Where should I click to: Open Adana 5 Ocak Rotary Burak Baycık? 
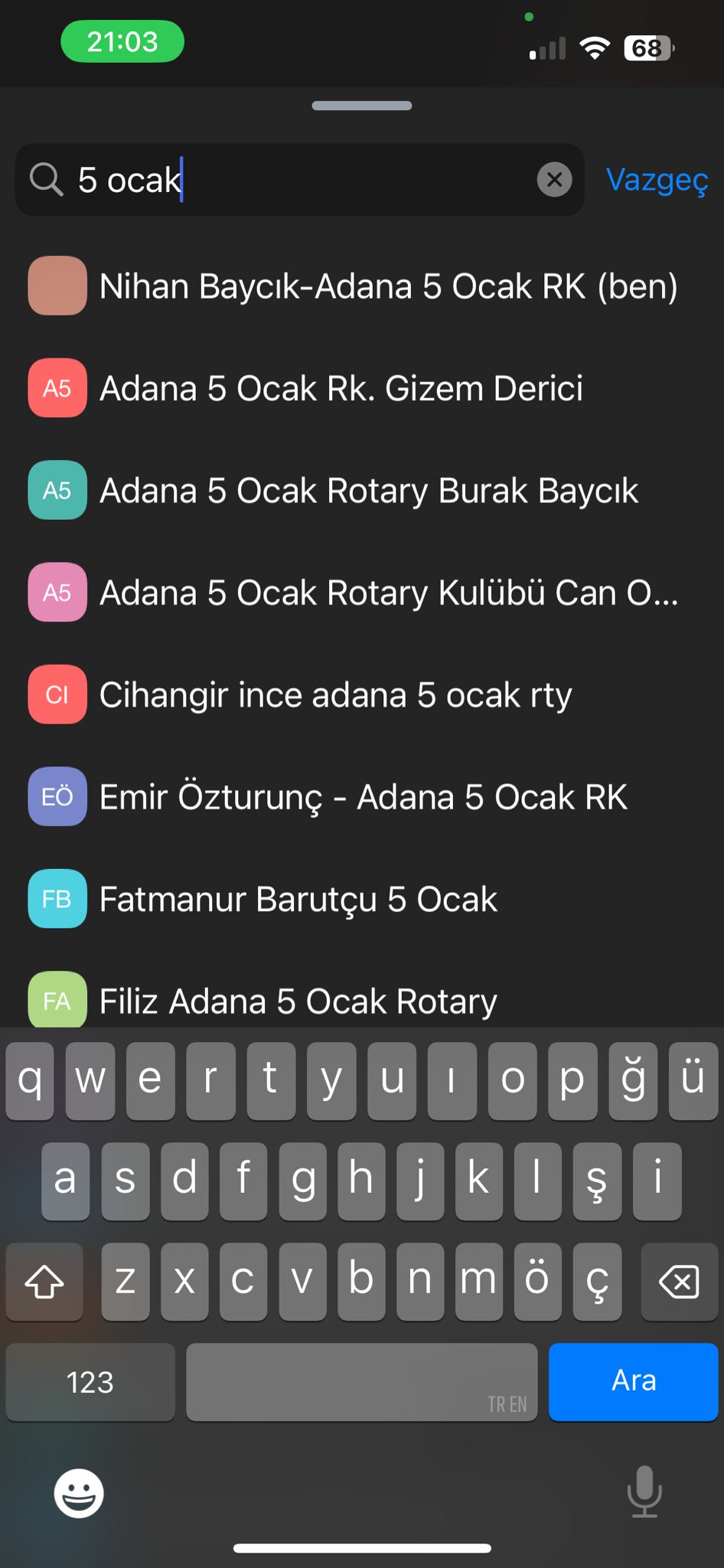pos(362,490)
